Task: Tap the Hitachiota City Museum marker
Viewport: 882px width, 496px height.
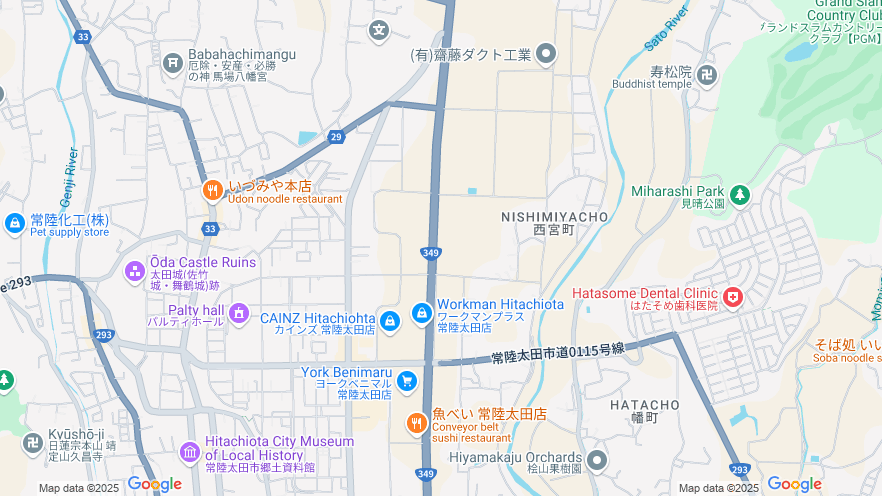Action: [189, 453]
